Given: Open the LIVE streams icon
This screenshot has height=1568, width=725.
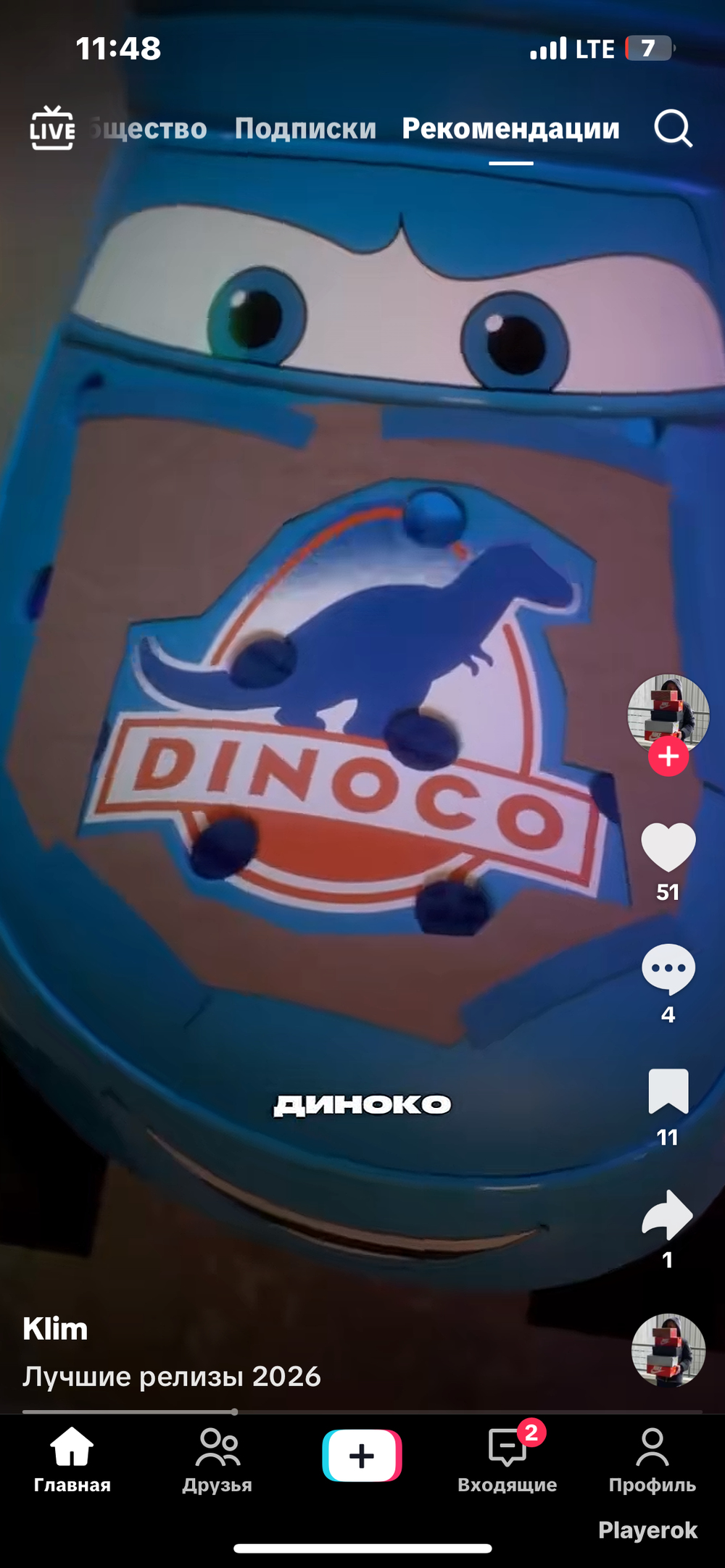Looking at the screenshot, I should click(52, 128).
